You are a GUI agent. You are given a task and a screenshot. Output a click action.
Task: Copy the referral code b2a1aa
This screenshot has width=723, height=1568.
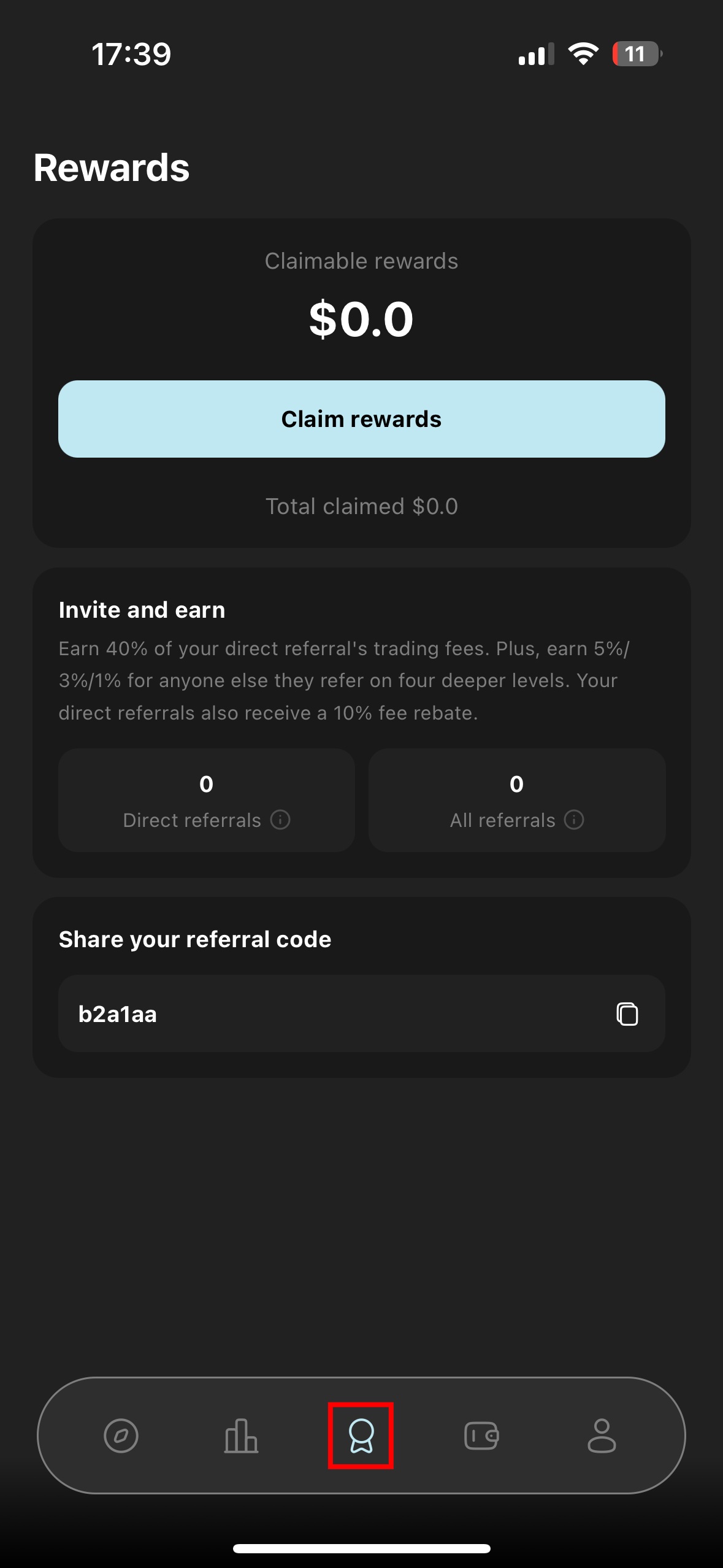(x=627, y=1014)
